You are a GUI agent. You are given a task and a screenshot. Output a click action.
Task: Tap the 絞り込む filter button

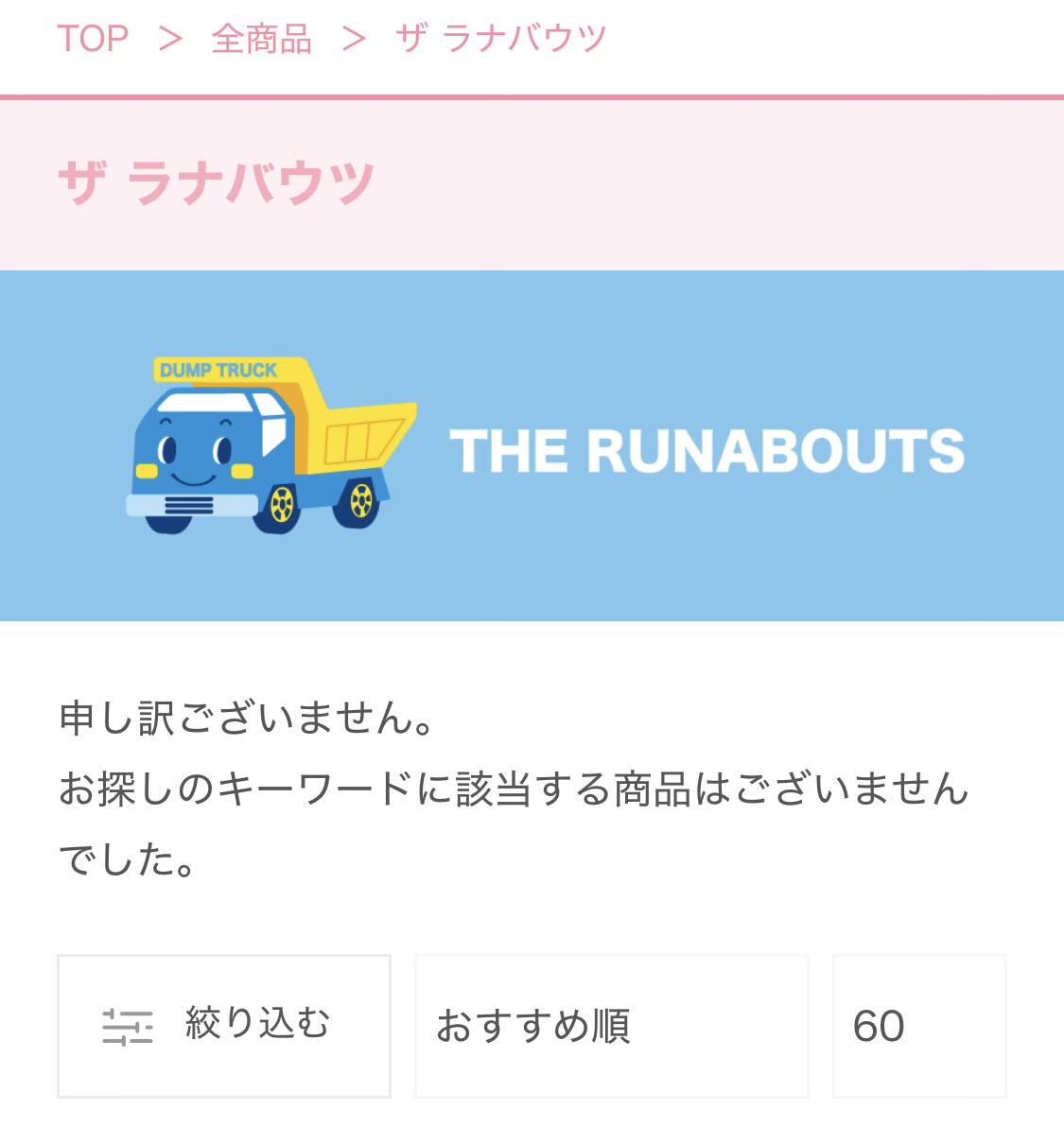pos(224,1026)
